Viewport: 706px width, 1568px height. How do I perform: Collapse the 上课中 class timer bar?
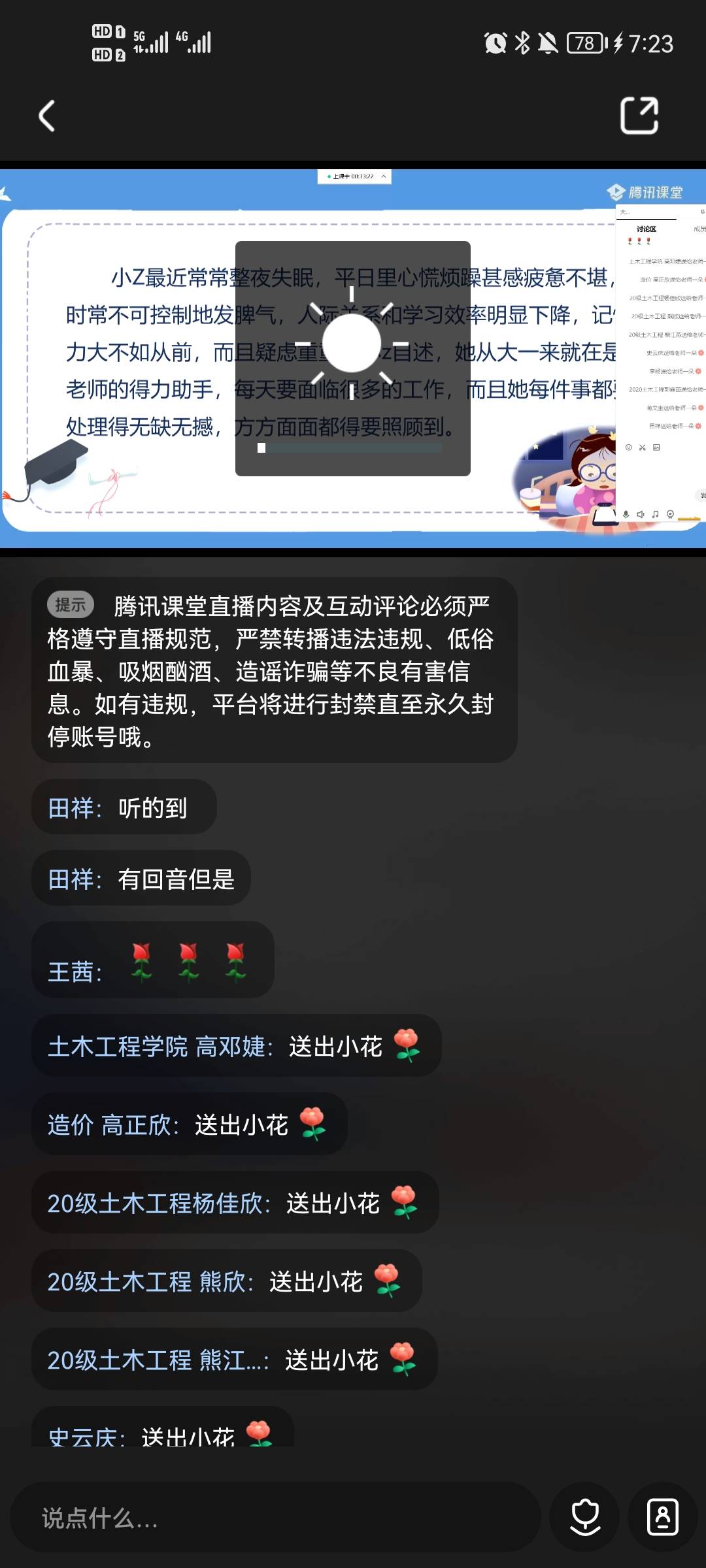pos(384,177)
